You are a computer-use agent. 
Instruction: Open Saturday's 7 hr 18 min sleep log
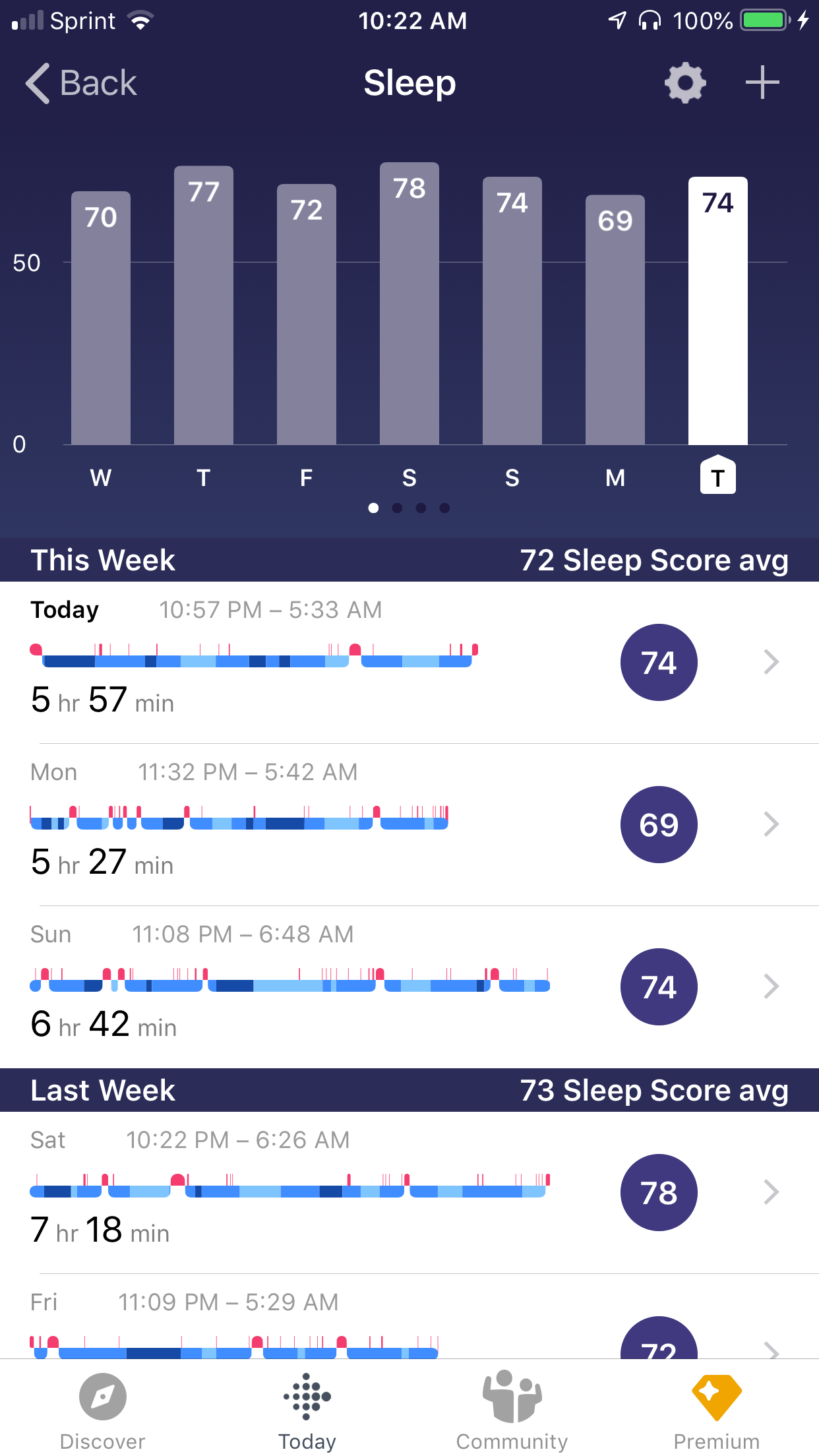click(x=409, y=1192)
